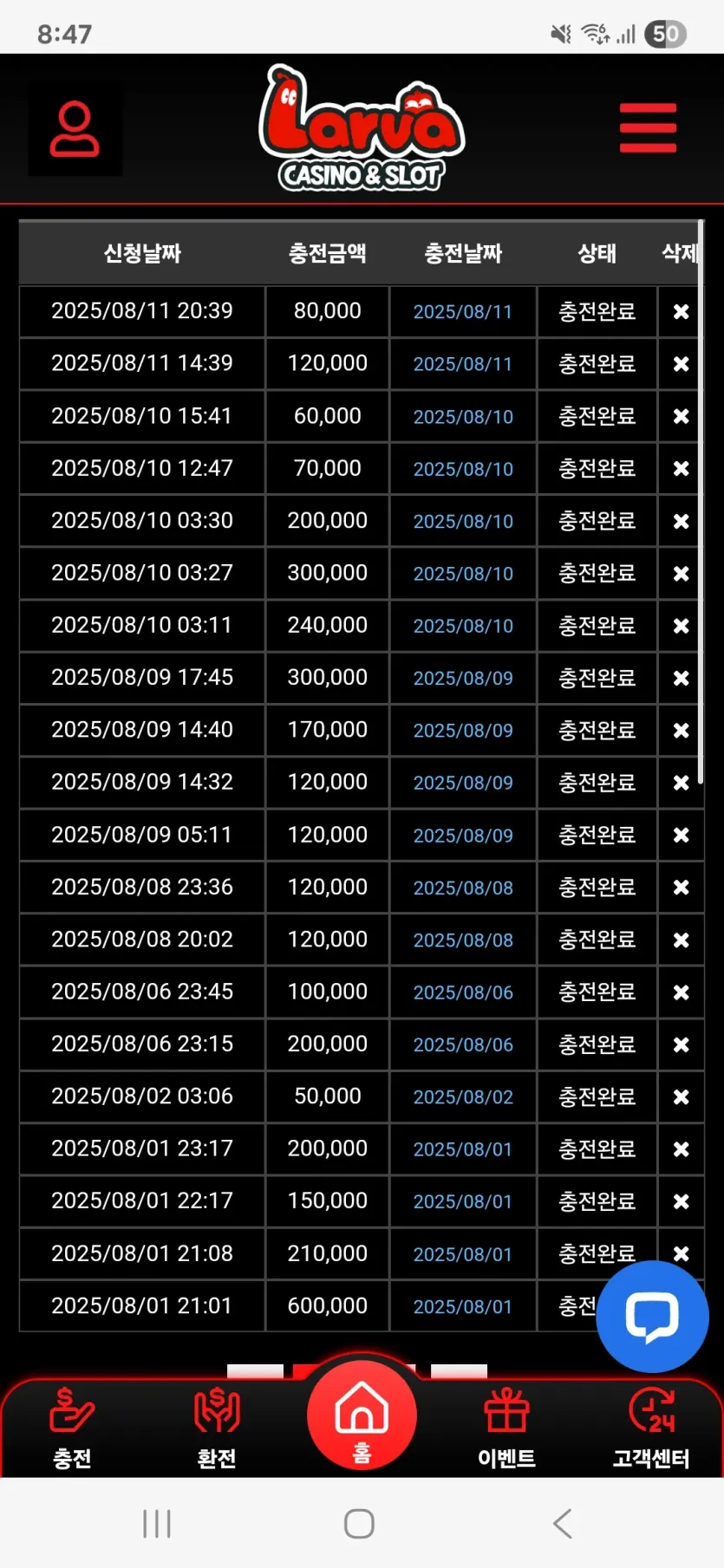Screen dimensions: 724x1568
Task: Open the live chat bubble
Action: click(652, 1317)
